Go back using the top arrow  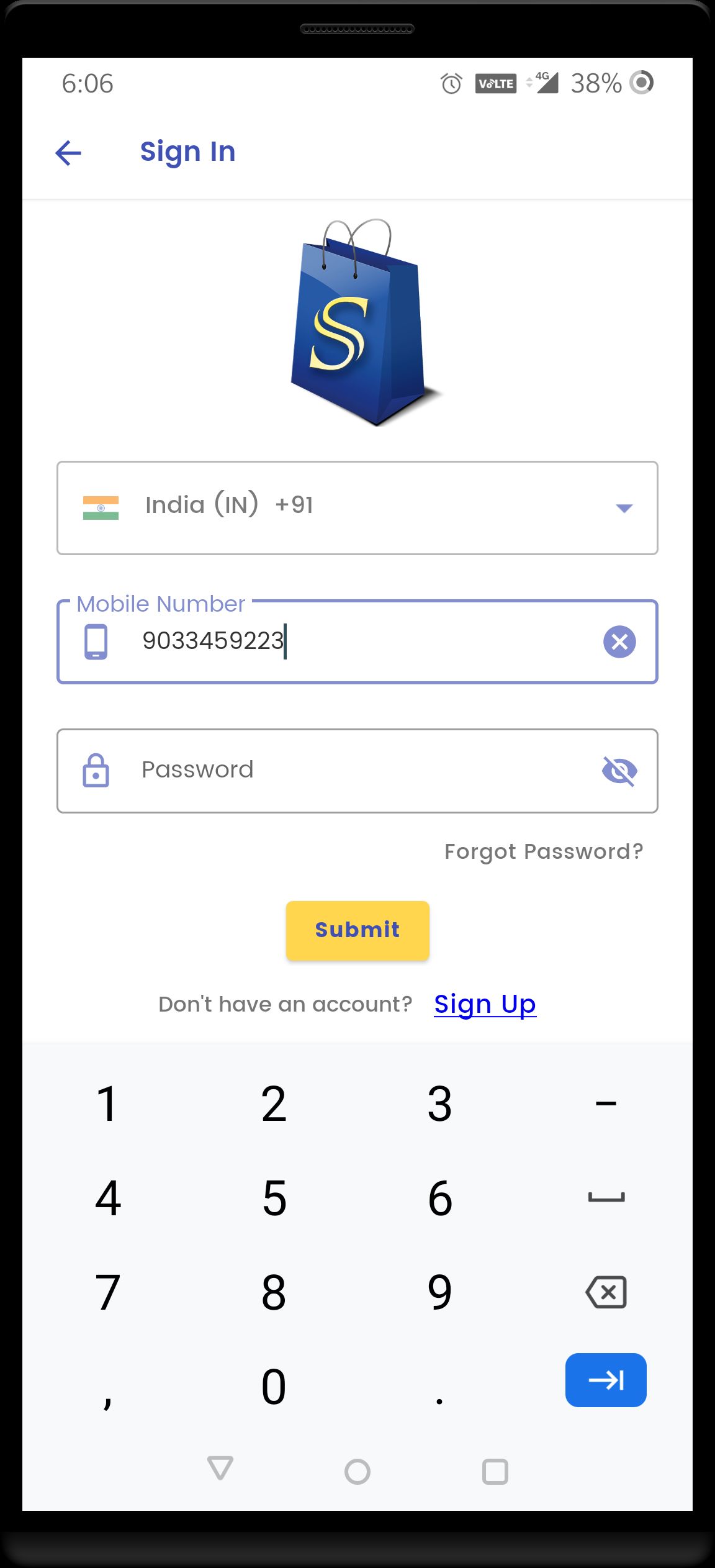click(68, 153)
